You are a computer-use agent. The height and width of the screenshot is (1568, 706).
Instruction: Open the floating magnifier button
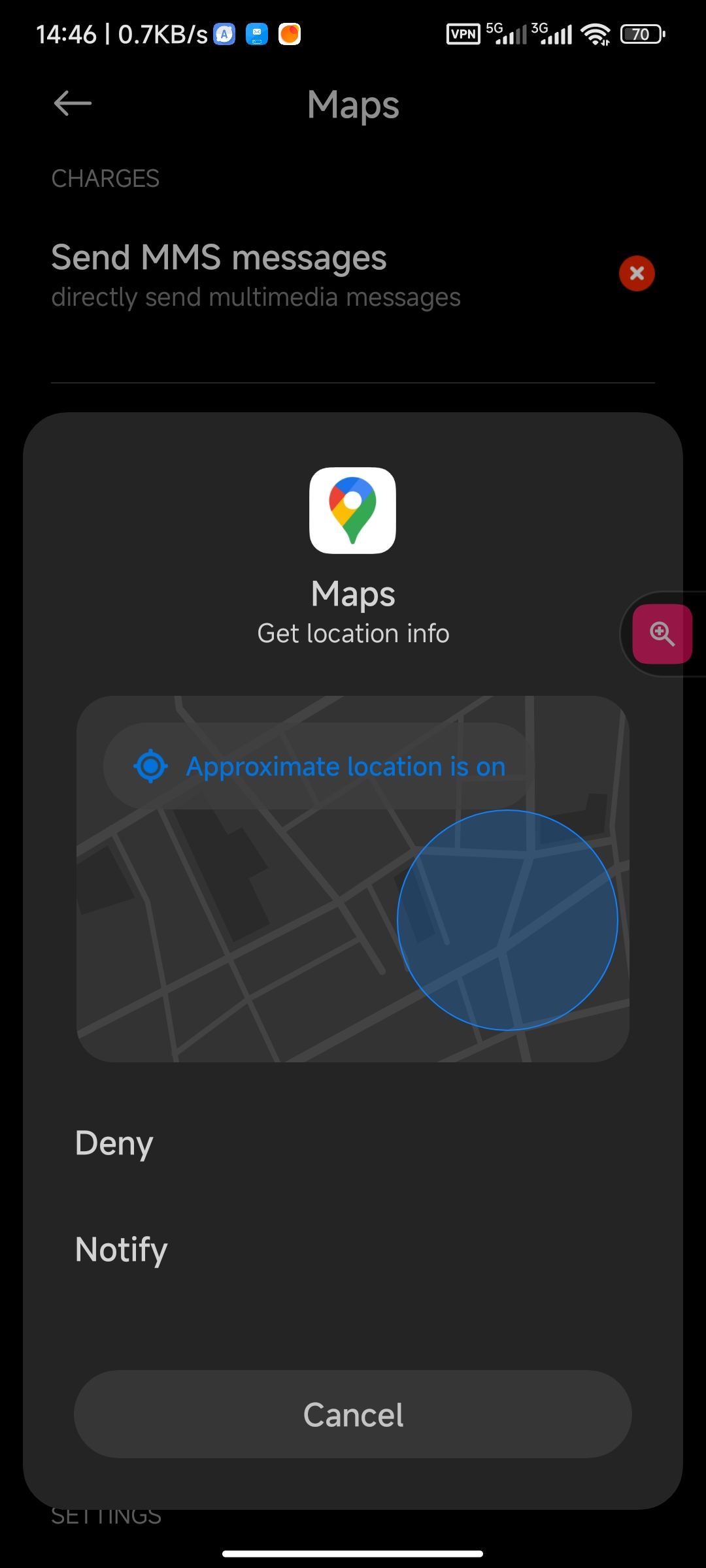[x=662, y=634]
